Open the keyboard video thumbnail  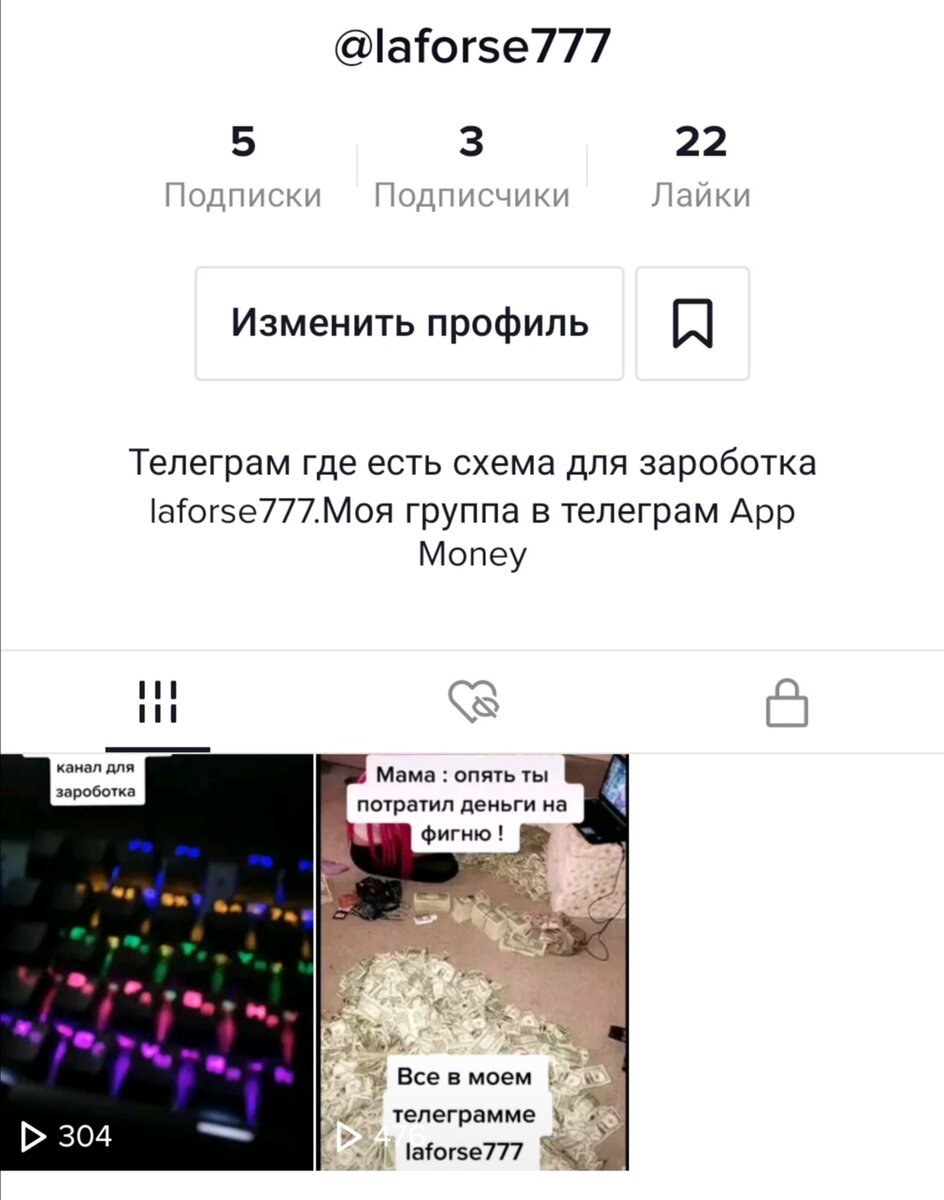pyautogui.click(x=157, y=960)
